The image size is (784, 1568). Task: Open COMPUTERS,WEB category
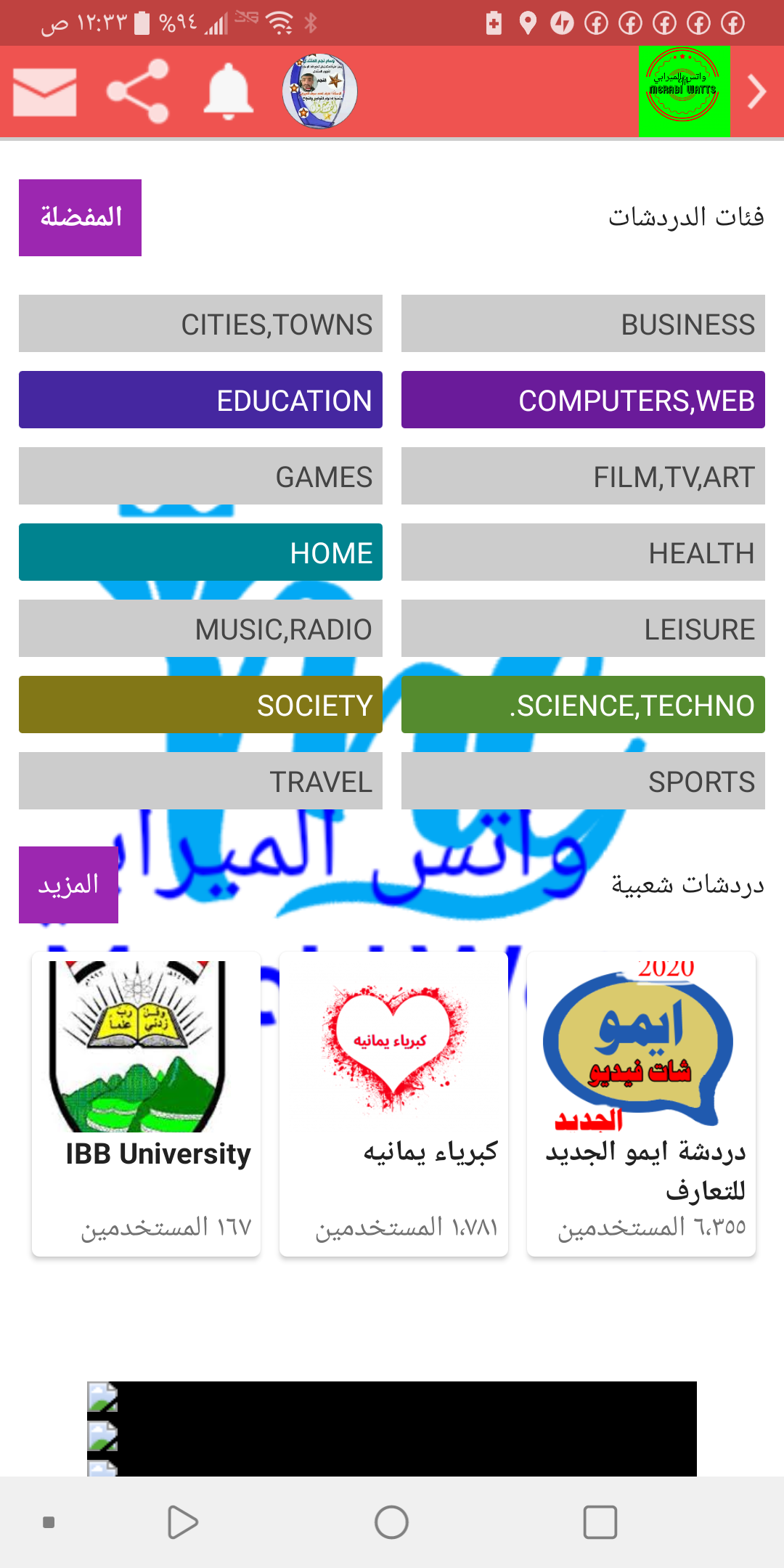(583, 400)
